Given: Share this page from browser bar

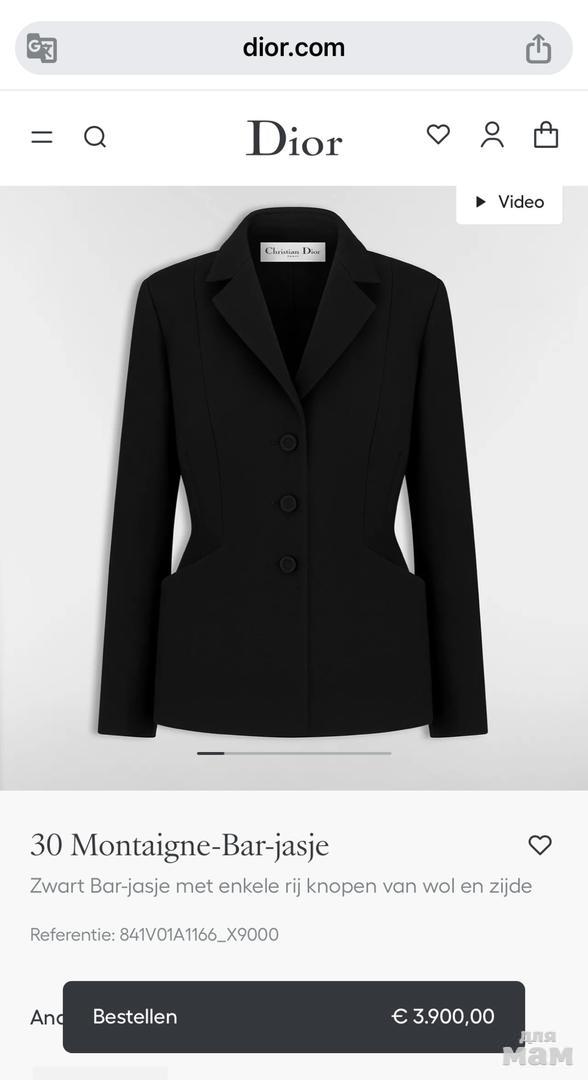Looking at the screenshot, I should (x=538, y=48).
